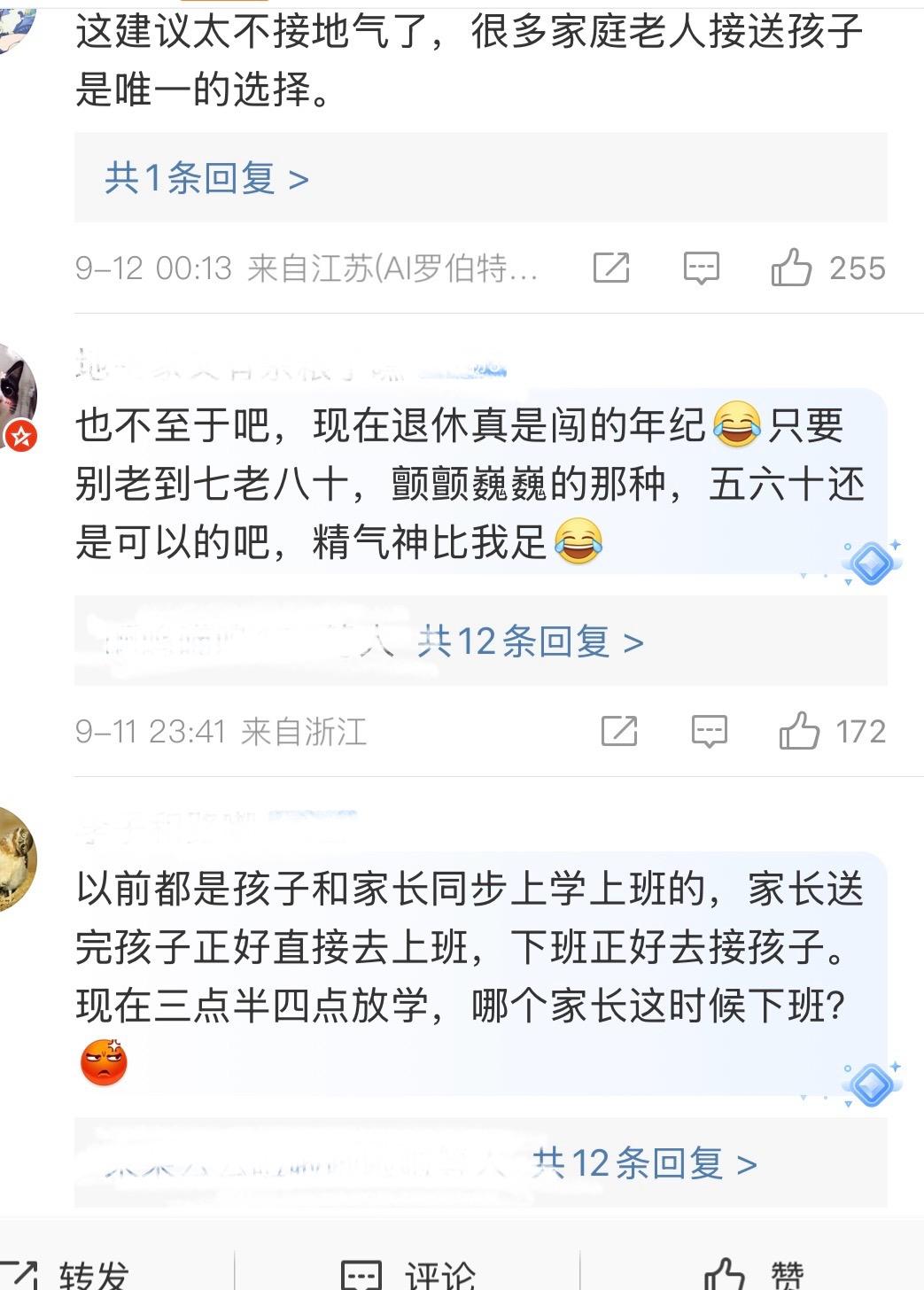Like the 江苏 comment with 255 likes
The width and height of the screenshot is (924, 1290).
point(791,268)
